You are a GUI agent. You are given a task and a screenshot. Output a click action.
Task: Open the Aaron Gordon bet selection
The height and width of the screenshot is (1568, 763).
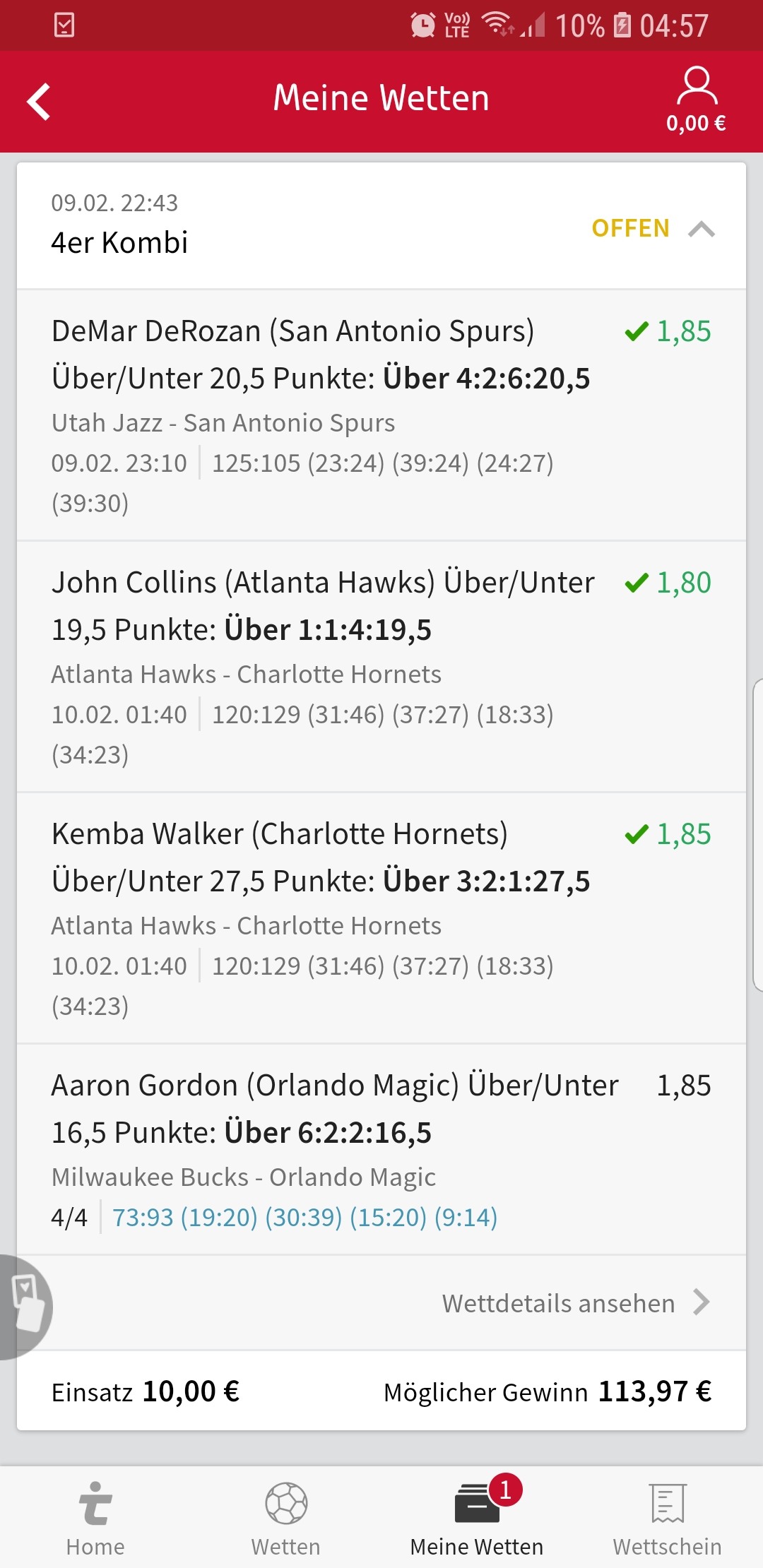point(381,1150)
